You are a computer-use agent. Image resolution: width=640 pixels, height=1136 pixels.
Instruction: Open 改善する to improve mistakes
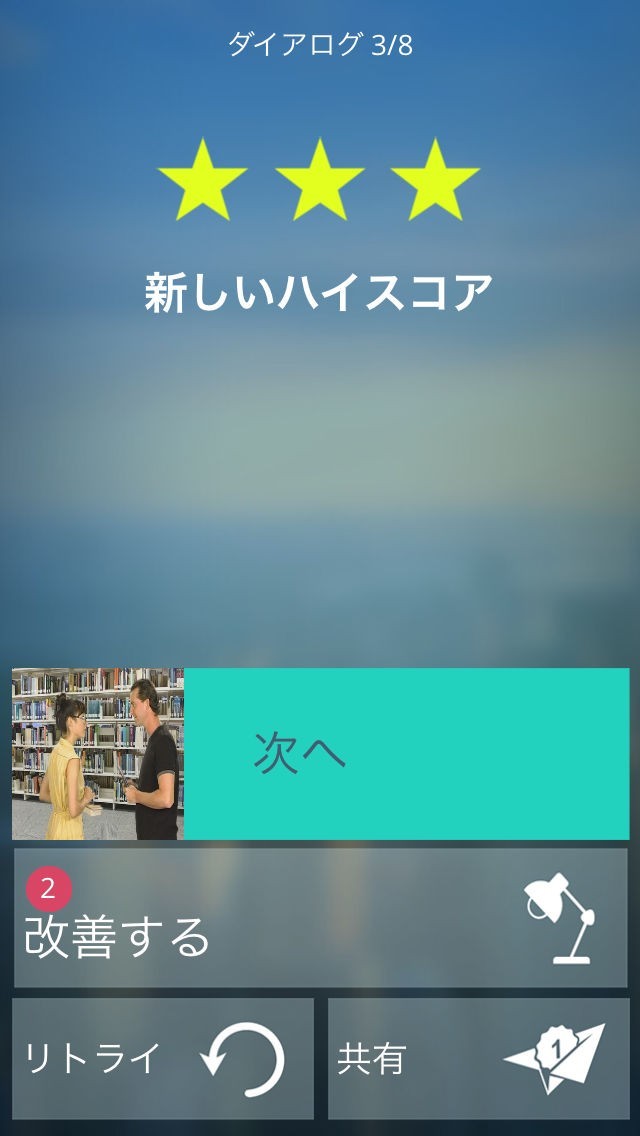(x=320, y=918)
